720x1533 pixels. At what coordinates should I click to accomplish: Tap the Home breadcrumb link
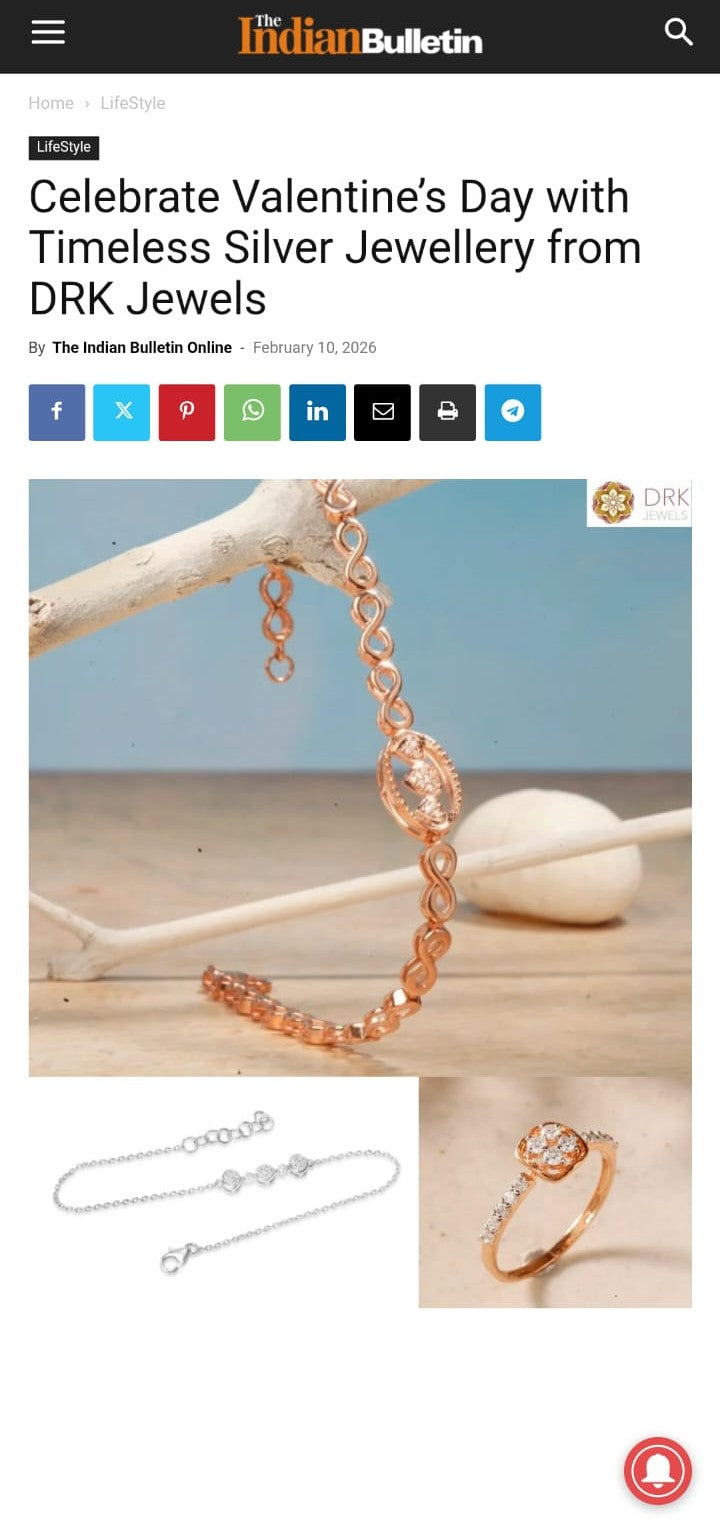[x=51, y=103]
